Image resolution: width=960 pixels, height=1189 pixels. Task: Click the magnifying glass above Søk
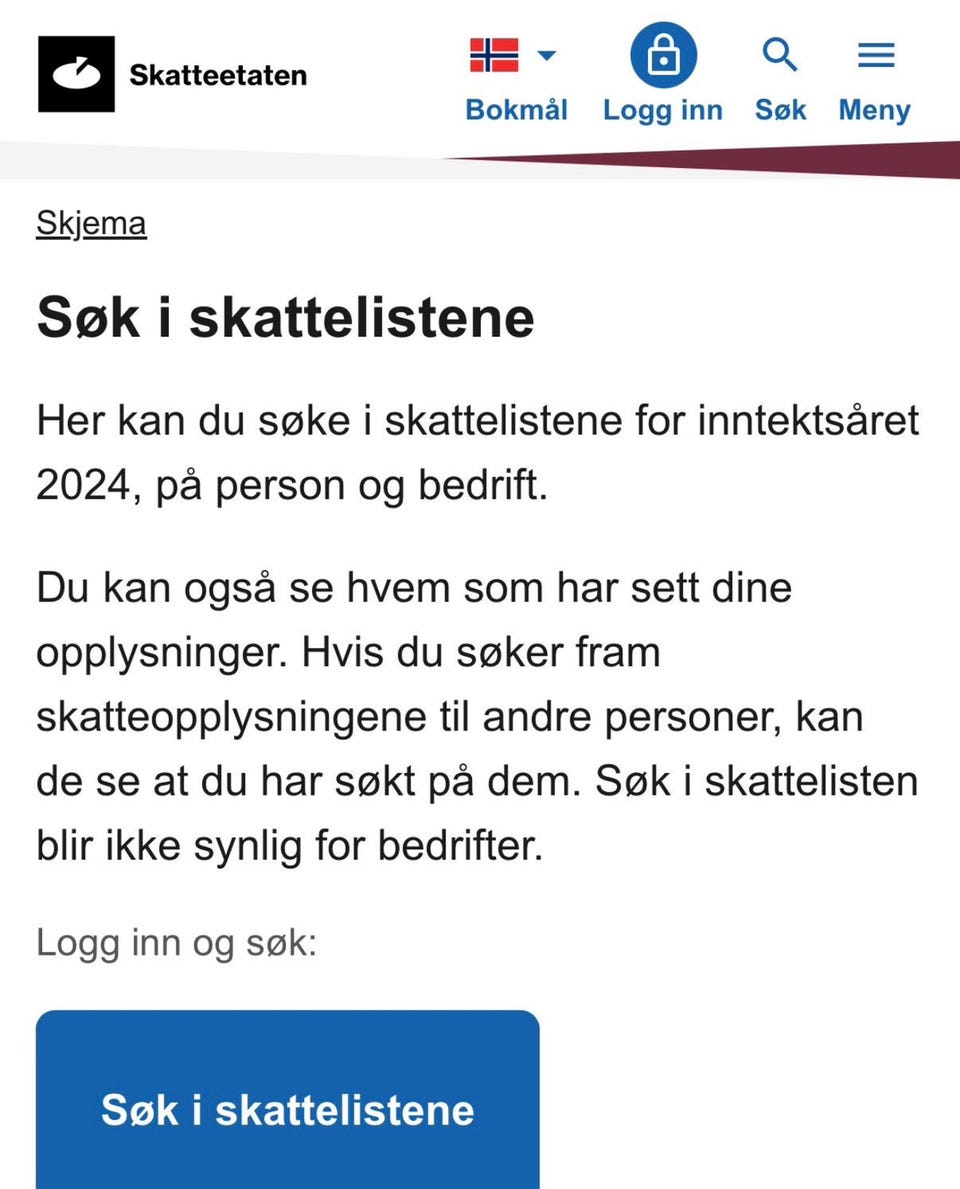click(779, 55)
